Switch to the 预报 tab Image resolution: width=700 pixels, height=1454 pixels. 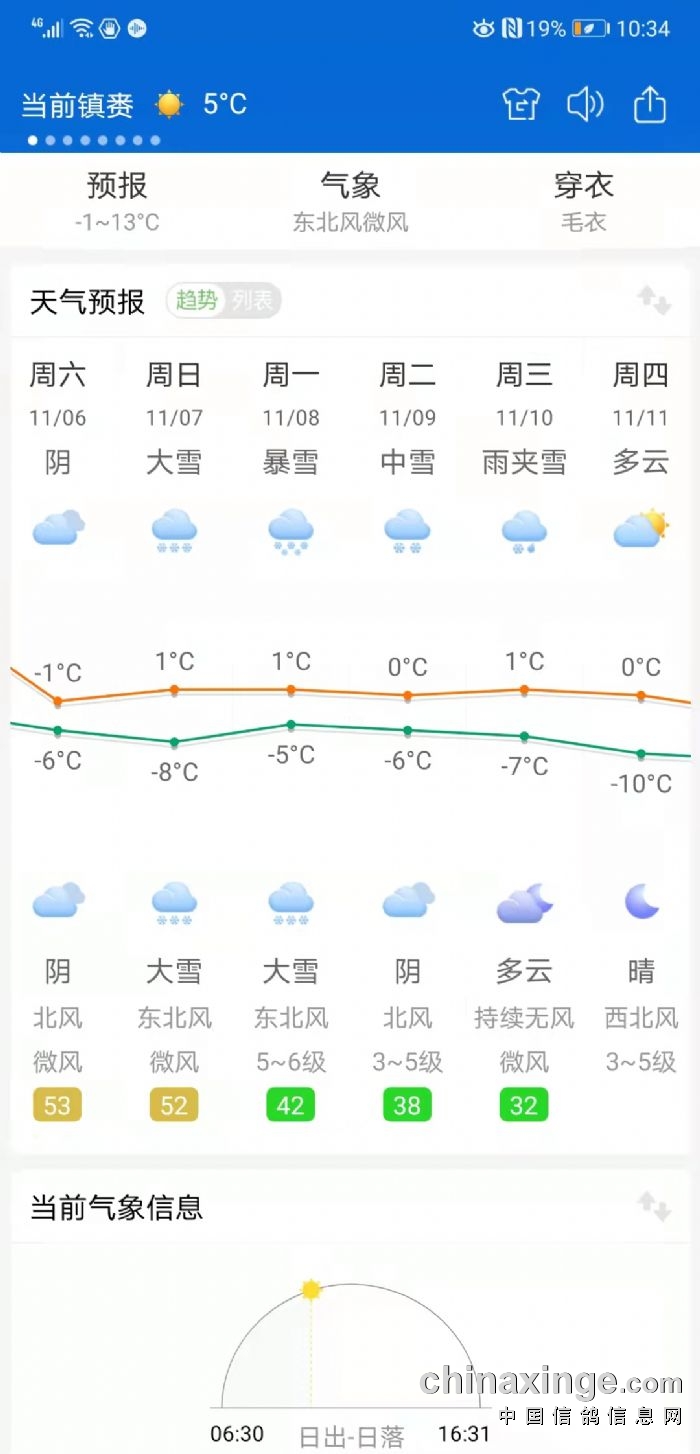click(x=117, y=200)
